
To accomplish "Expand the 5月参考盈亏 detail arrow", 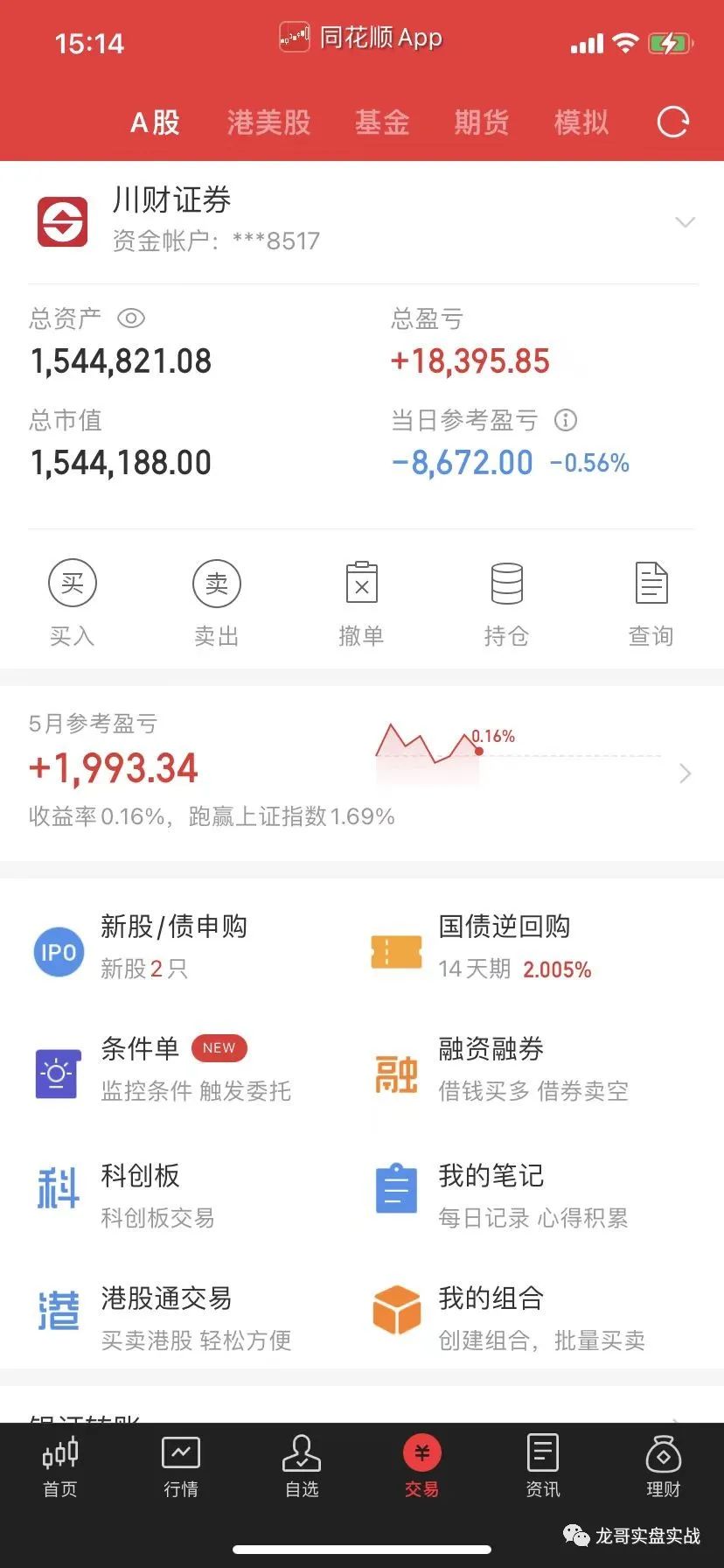I will pyautogui.click(x=686, y=773).
